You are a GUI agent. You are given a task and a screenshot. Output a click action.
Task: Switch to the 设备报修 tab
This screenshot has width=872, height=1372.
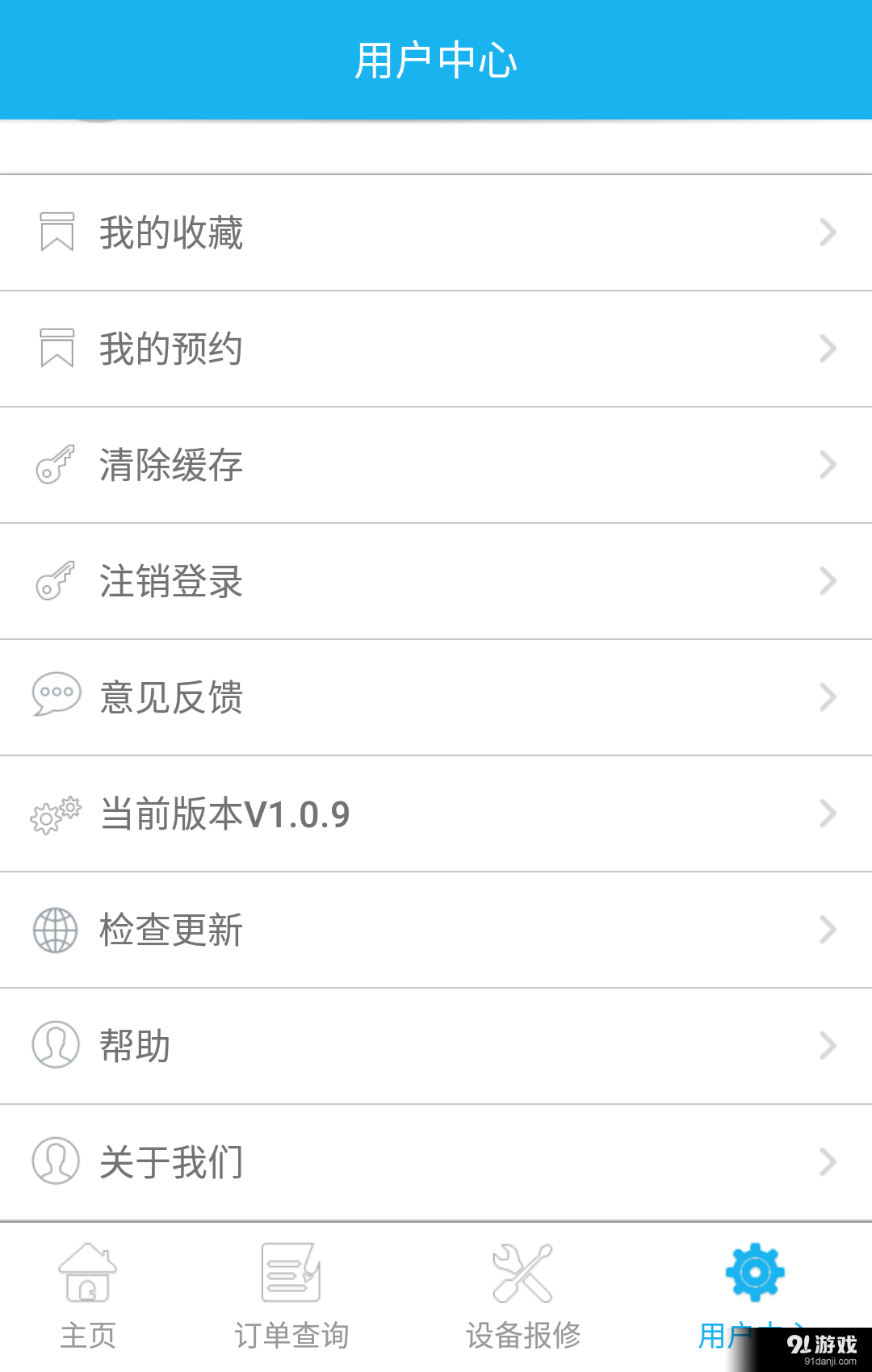pyautogui.click(x=523, y=1299)
